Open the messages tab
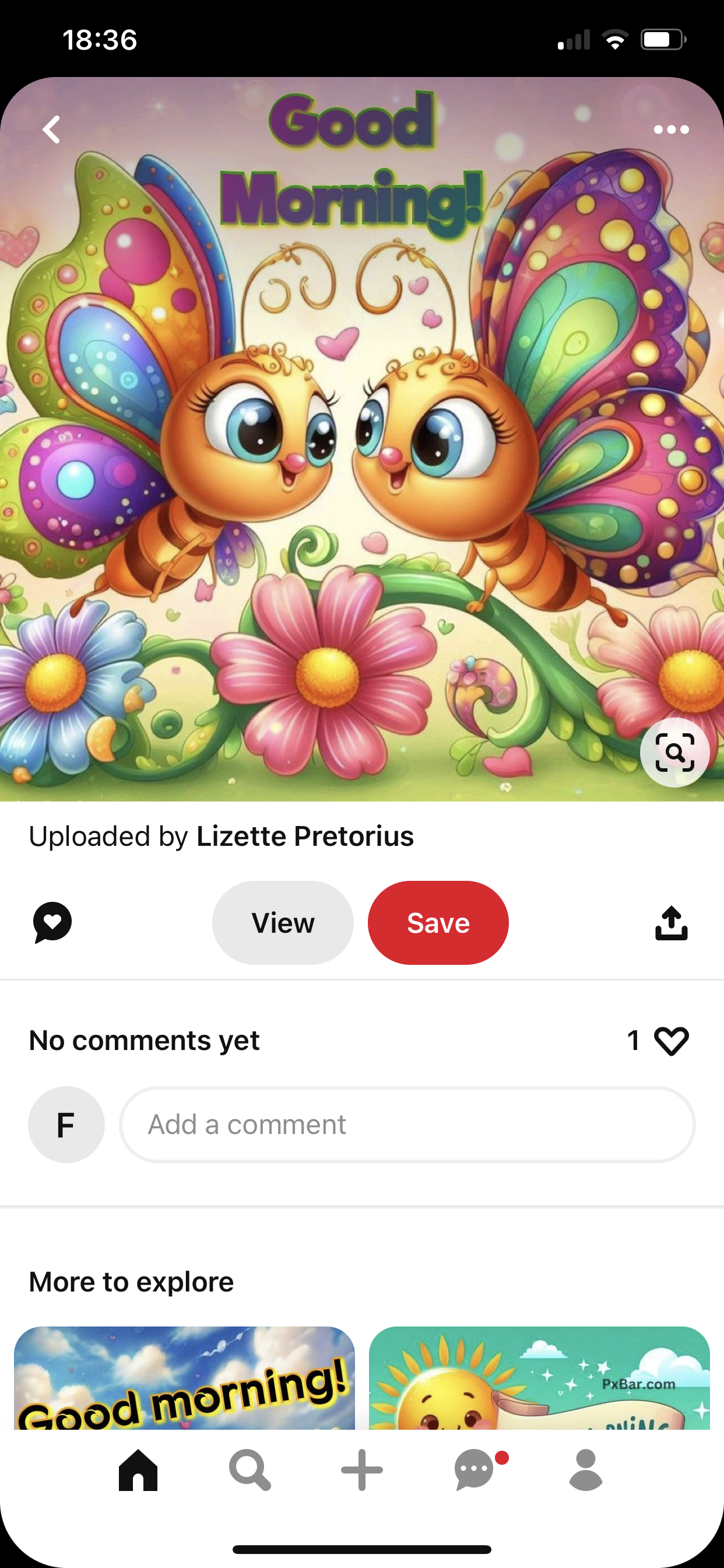The image size is (724, 1568). [475, 1470]
